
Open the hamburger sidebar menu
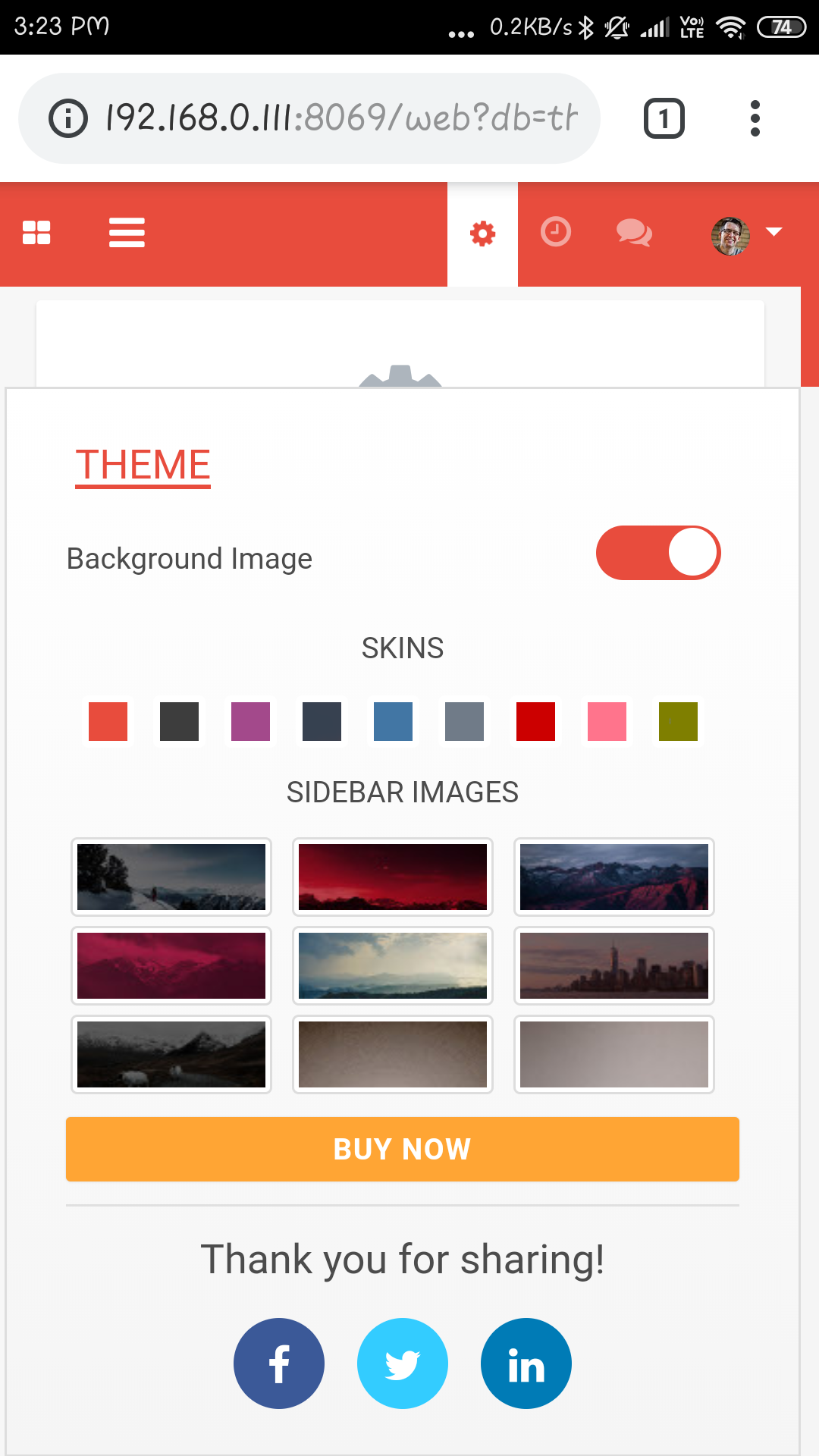pos(127,233)
